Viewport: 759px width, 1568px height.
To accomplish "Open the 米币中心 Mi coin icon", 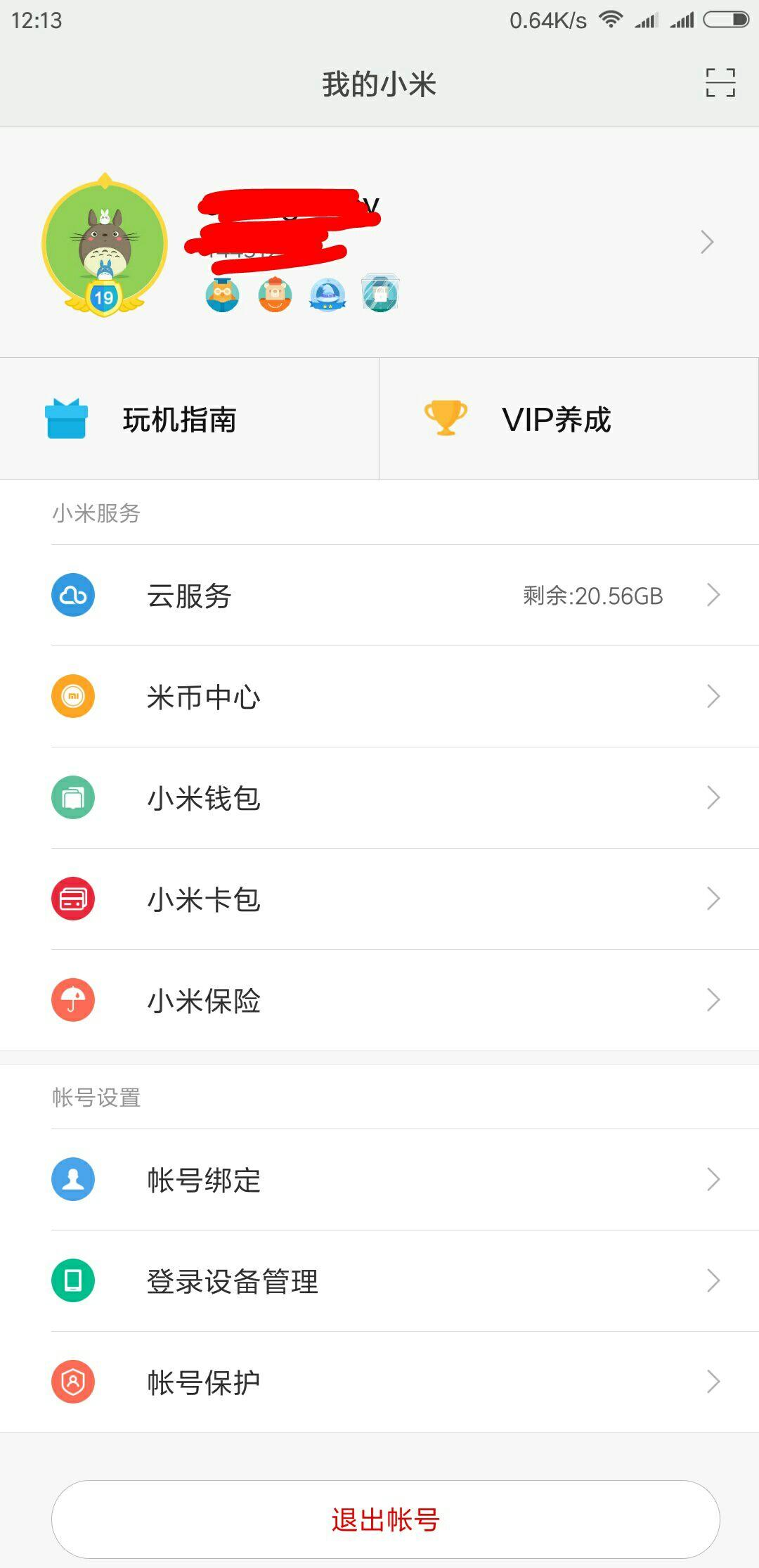I will [x=73, y=696].
